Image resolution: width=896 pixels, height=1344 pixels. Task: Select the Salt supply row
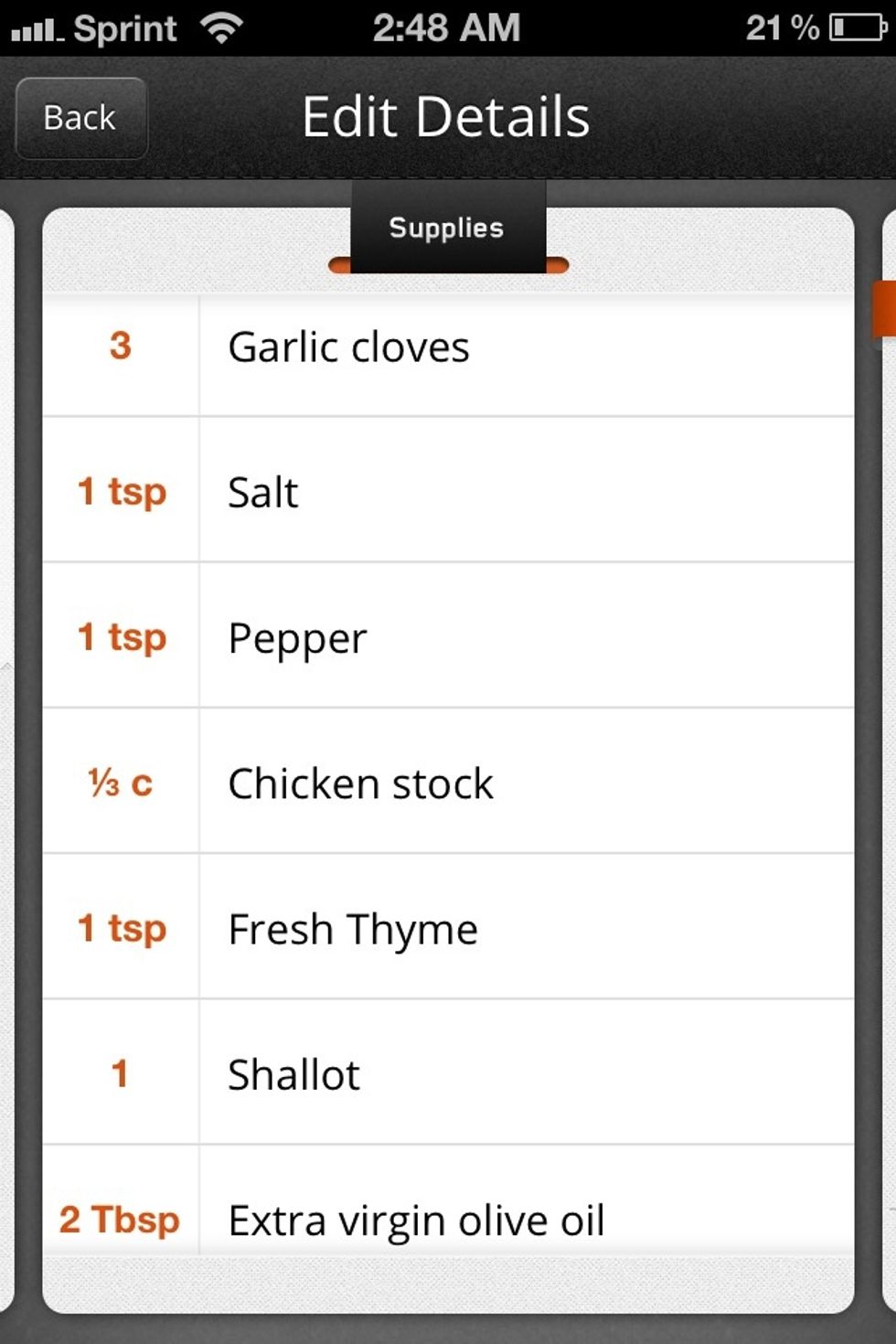pyautogui.click(x=448, y=492)
